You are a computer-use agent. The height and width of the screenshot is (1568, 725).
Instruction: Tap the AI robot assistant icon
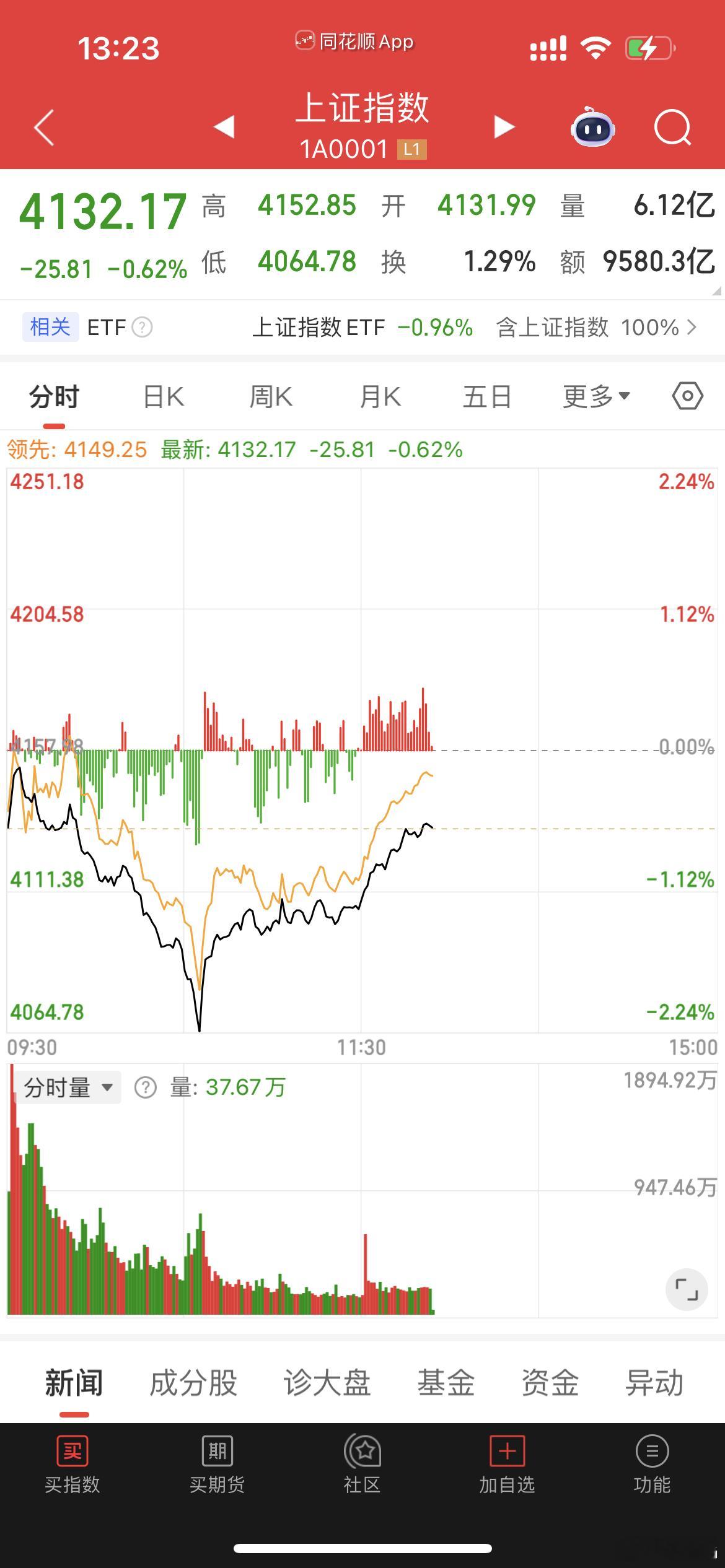(x=593, y=127)
